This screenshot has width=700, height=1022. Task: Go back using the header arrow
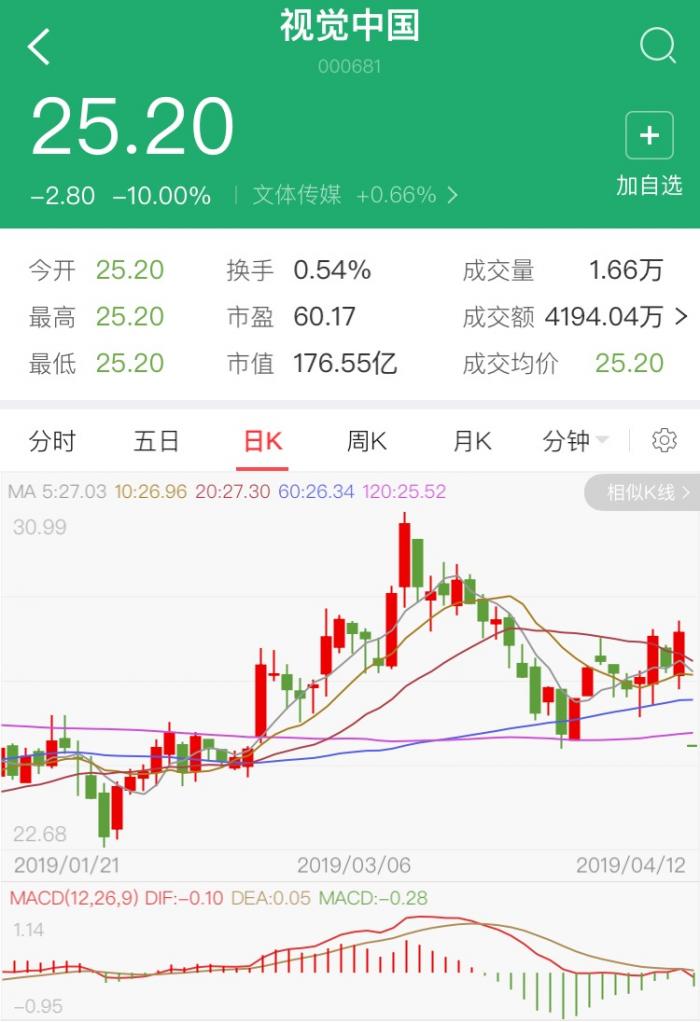coord(39,47)
